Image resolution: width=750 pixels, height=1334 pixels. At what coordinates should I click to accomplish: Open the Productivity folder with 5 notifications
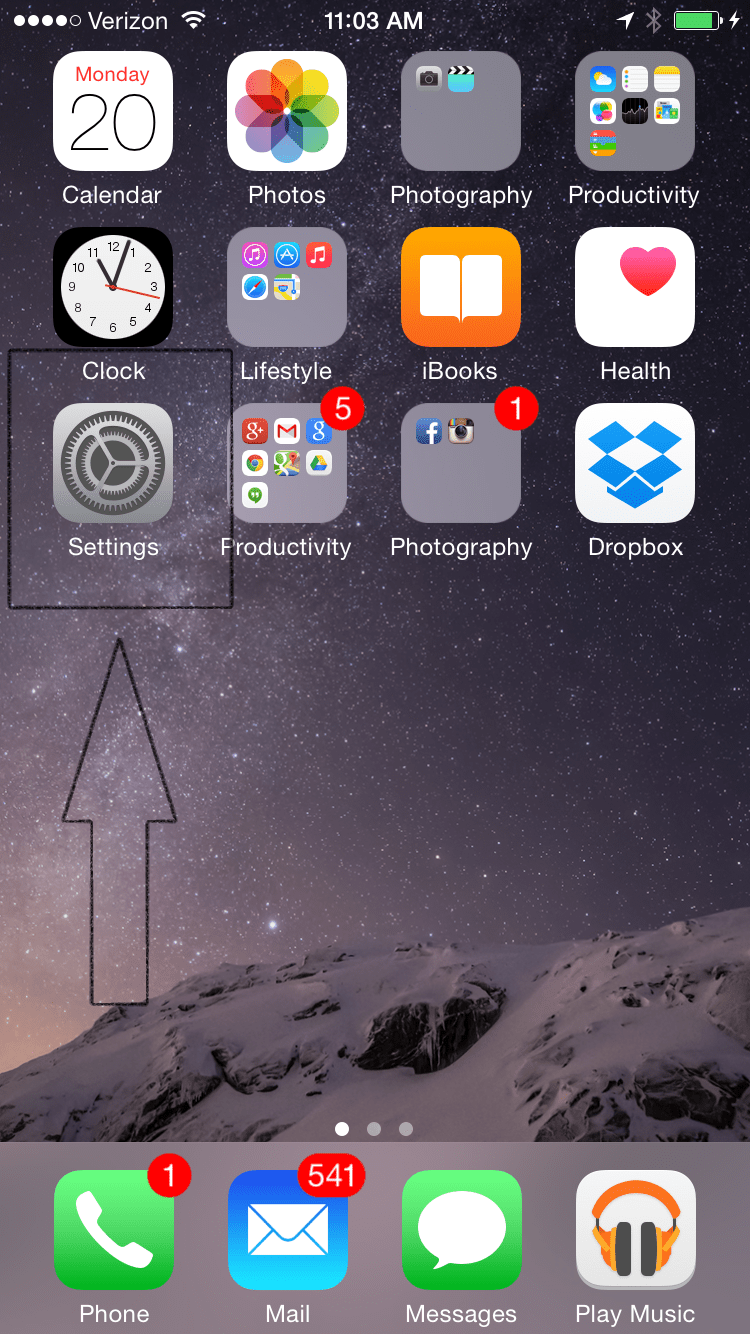click(x=287, y=463)
